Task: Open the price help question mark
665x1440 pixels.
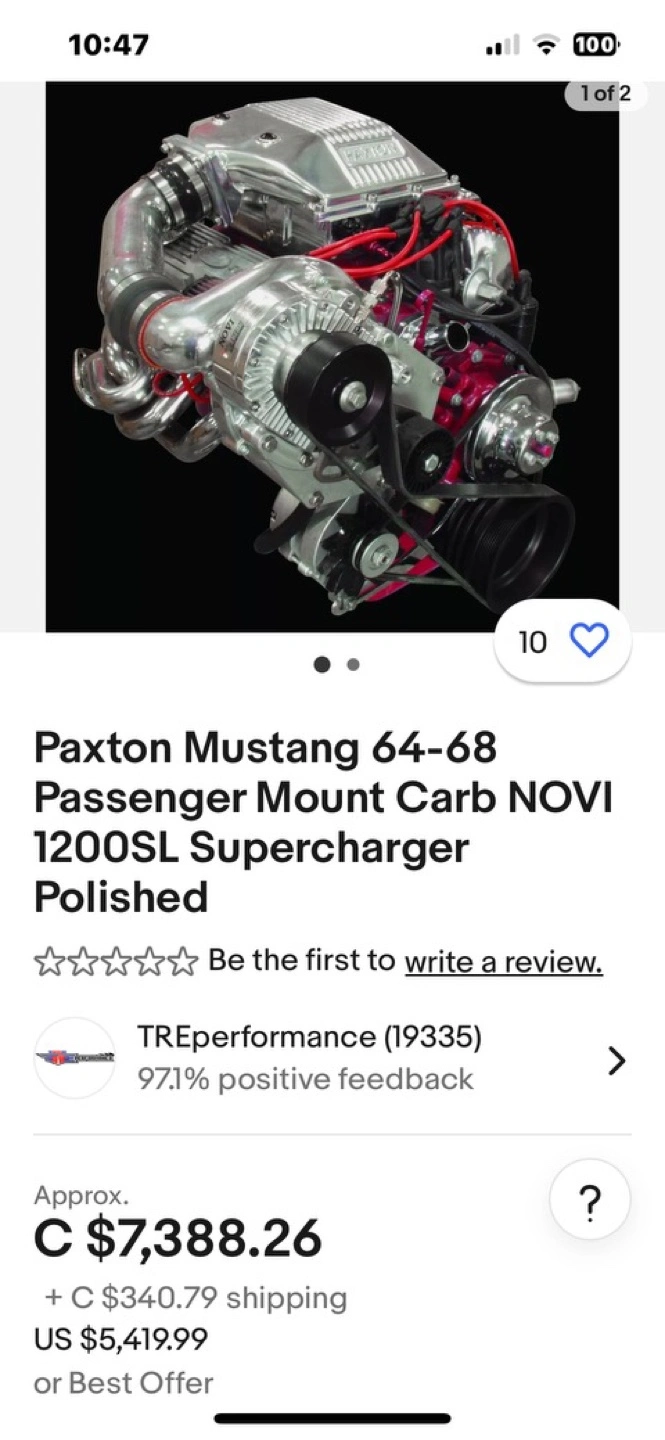Action: 590,1198
